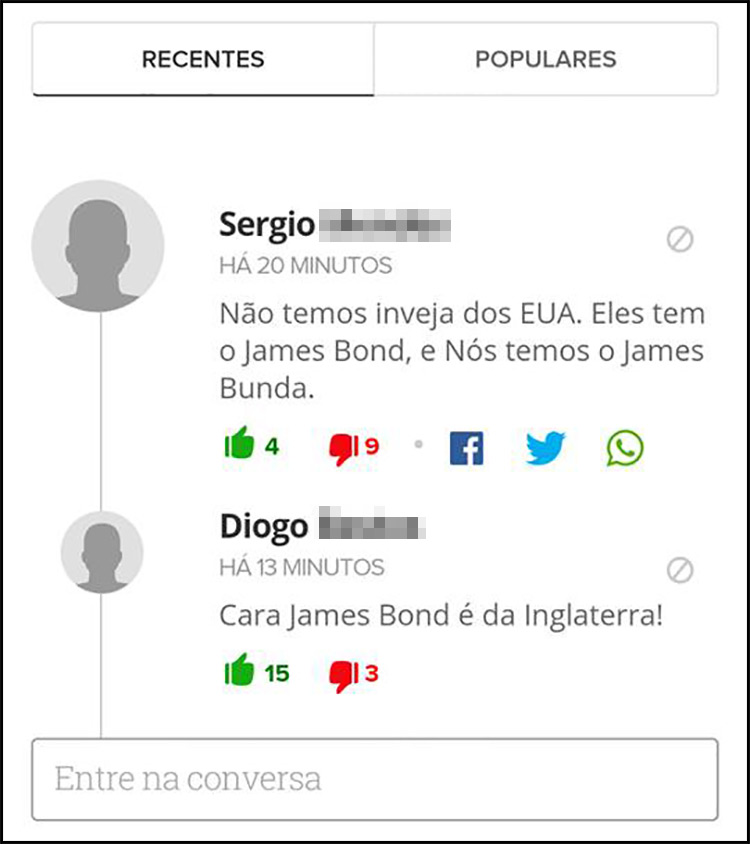Image resolution: width=750 pixels, height=844 pixels.
Task: Report Sergio's comment using the block icon
Action: (x=680, y=240)
